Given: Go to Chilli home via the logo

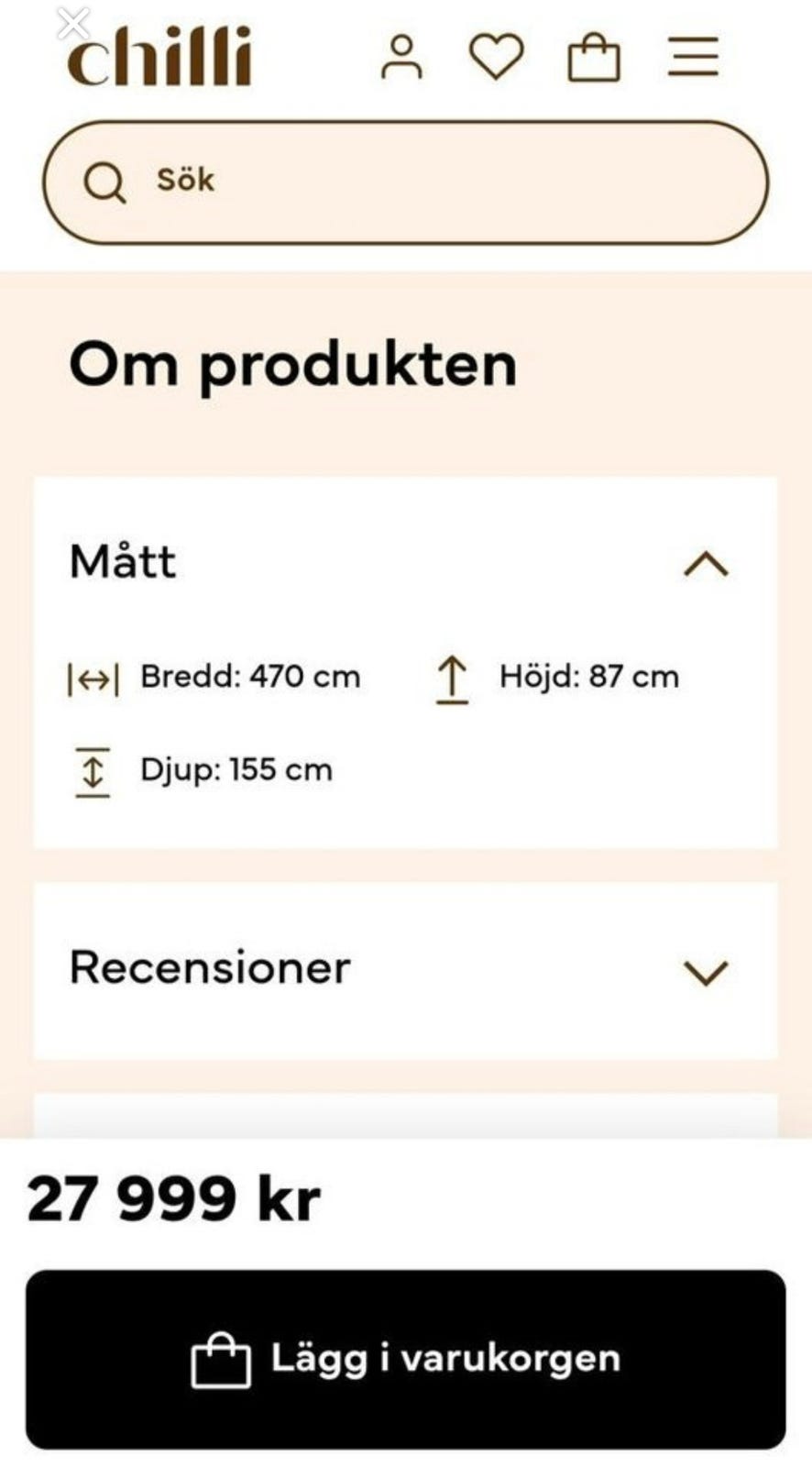Looking at the screenshot, I should coord(159,57).
